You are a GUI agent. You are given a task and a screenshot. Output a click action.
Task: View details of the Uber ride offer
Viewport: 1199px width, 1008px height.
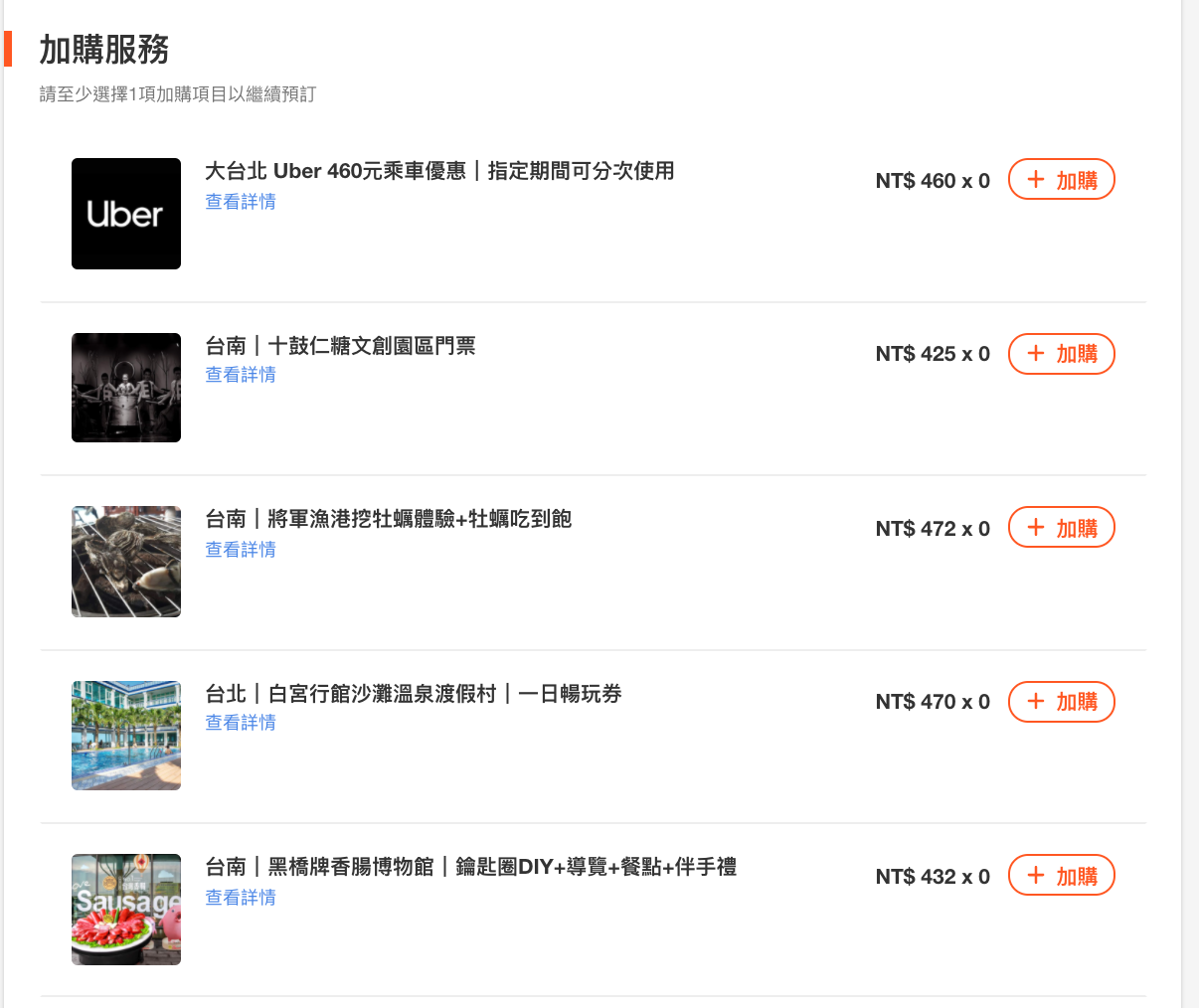coord(241,202)
